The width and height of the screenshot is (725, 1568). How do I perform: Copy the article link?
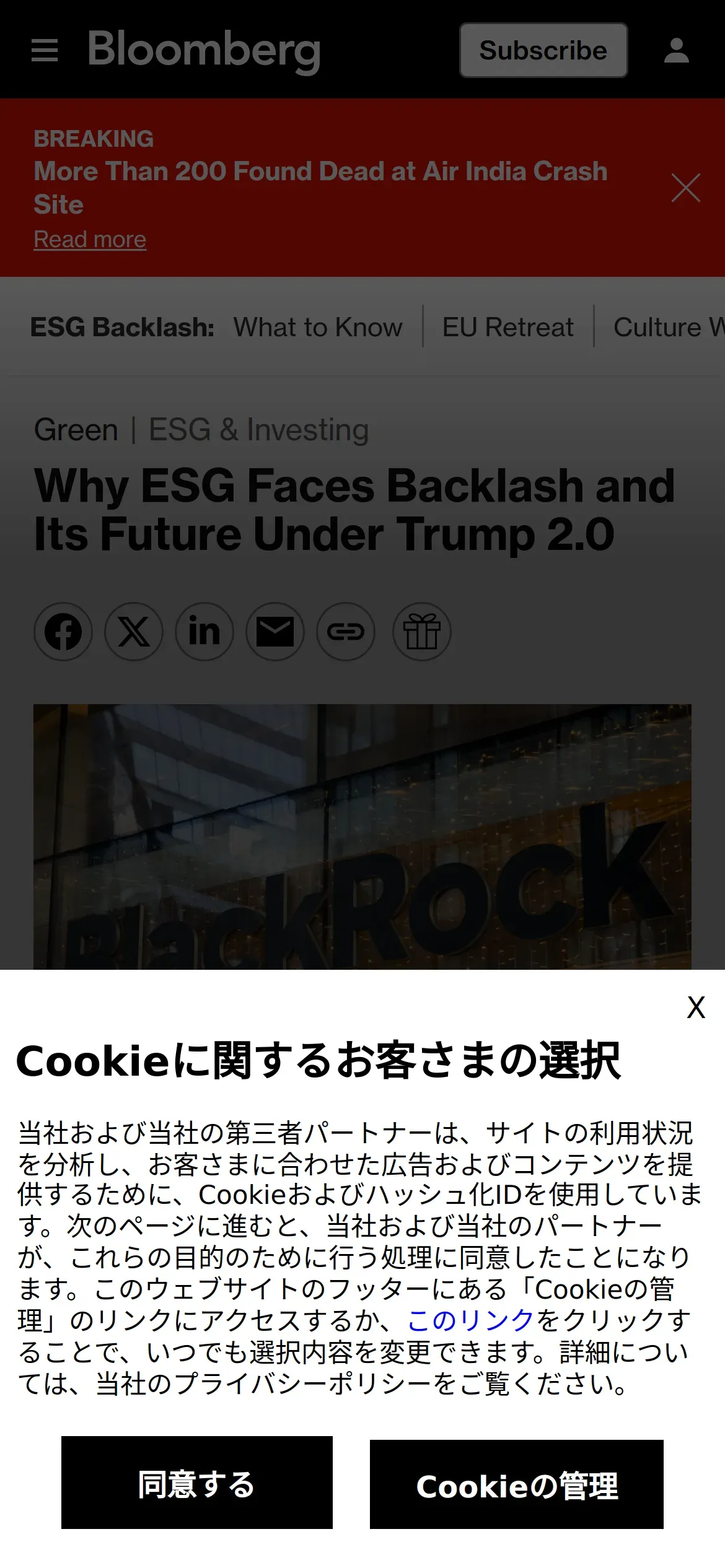(346, 632)
